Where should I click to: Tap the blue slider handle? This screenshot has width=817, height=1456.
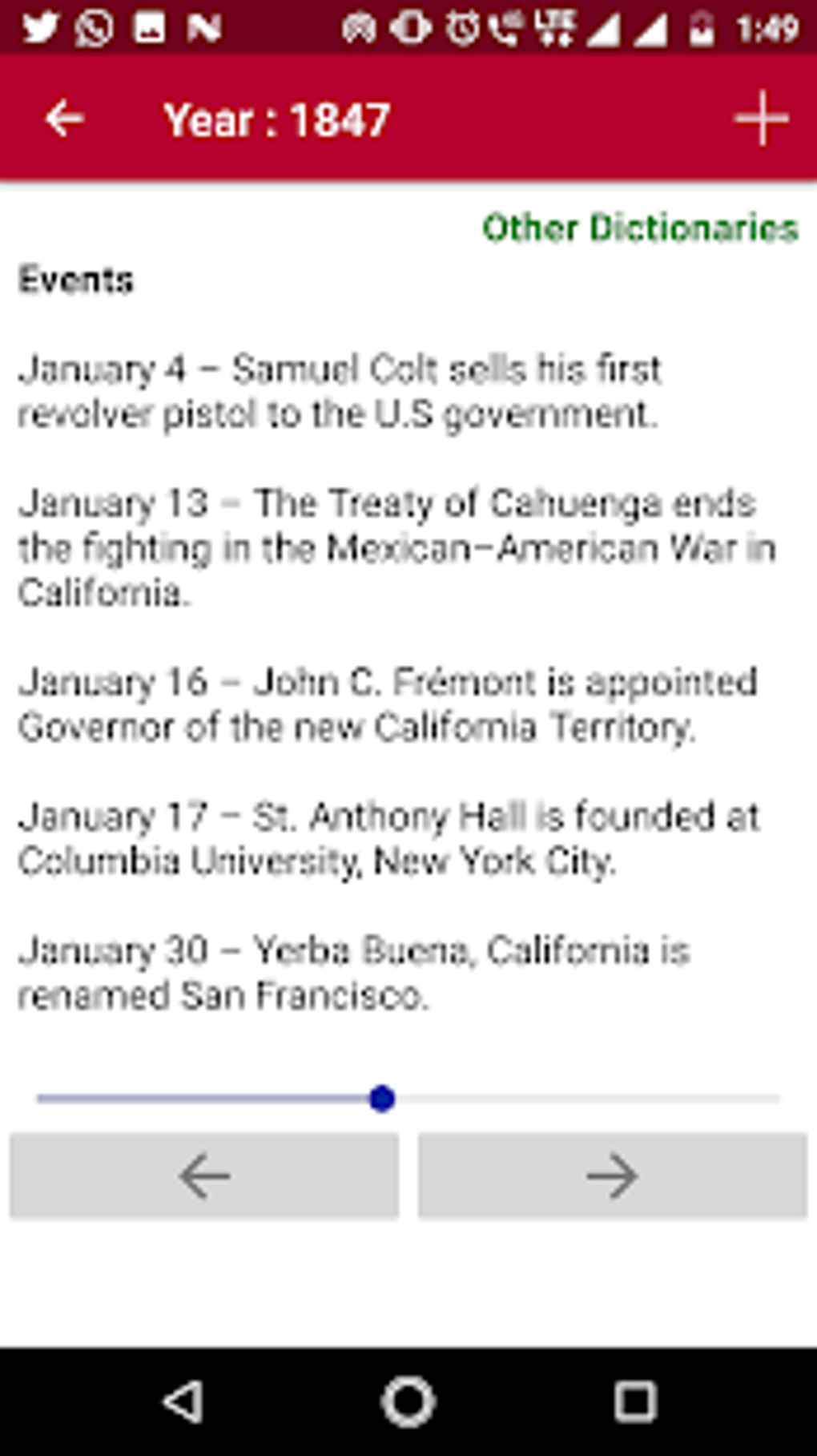click(383, 1098)
